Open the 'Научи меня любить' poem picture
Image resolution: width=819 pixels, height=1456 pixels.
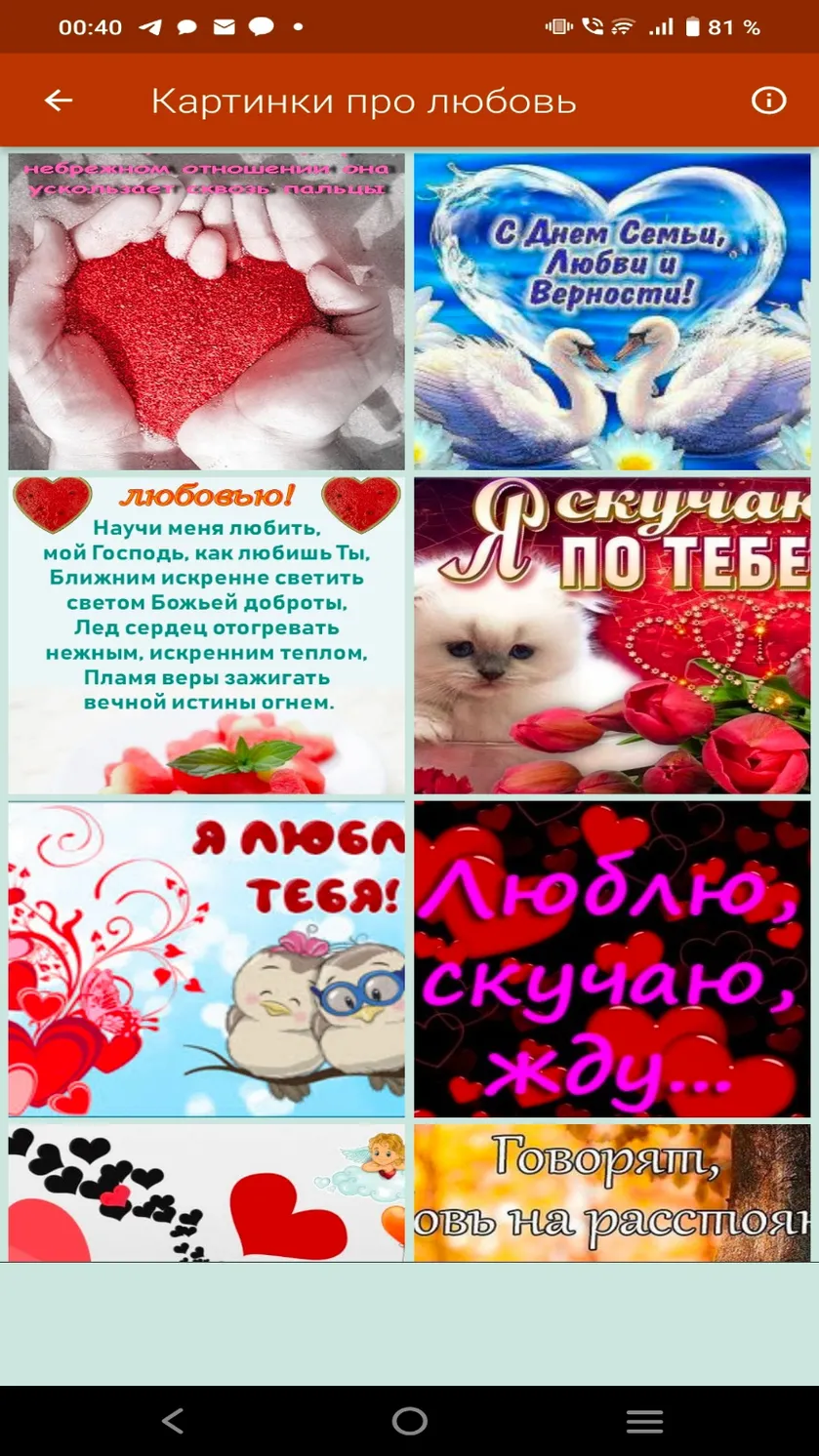pos(206,635)
